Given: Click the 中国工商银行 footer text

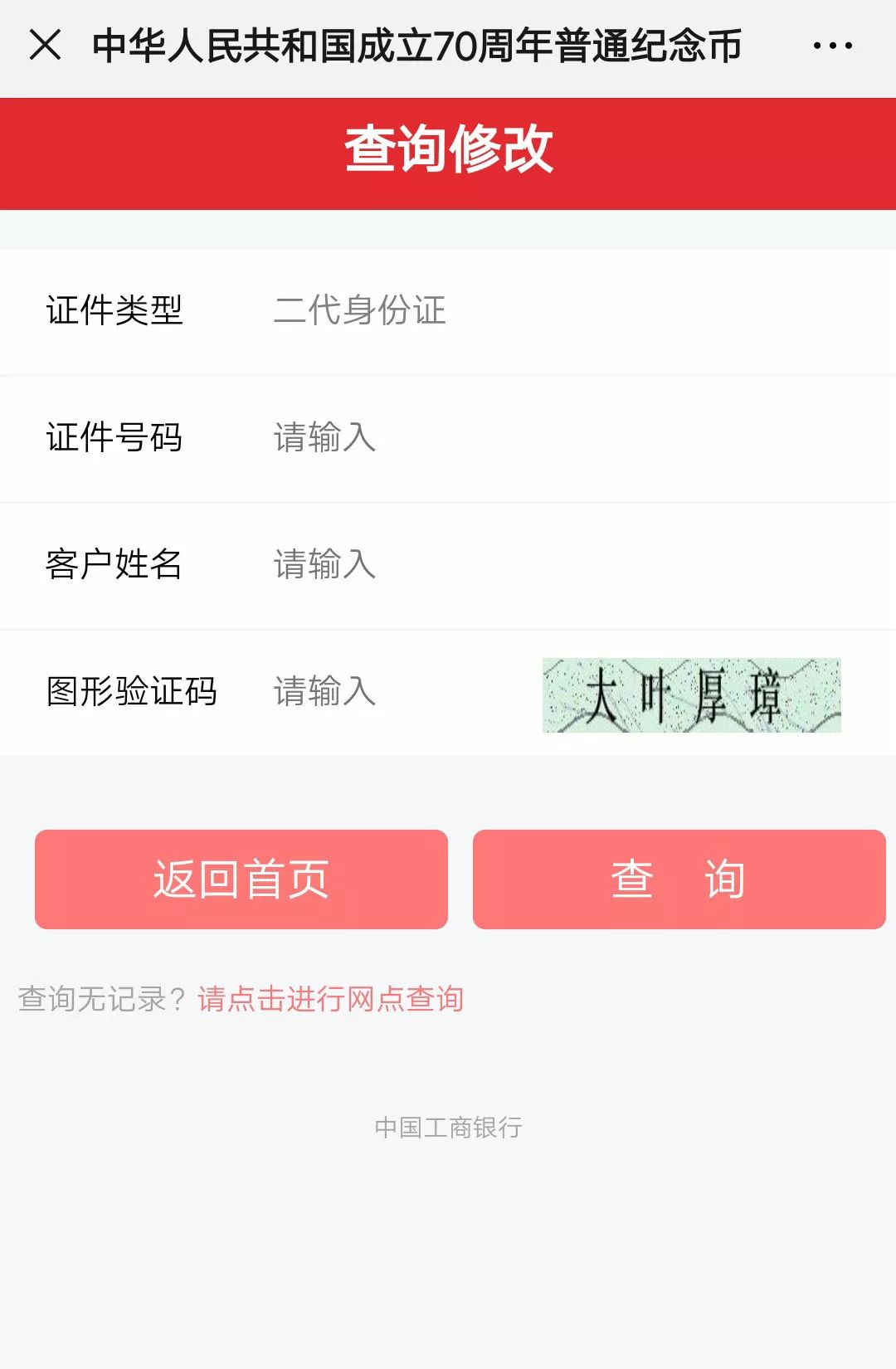Looking at the screenshot, I should pyautogui.click(x=448, y=1128).
